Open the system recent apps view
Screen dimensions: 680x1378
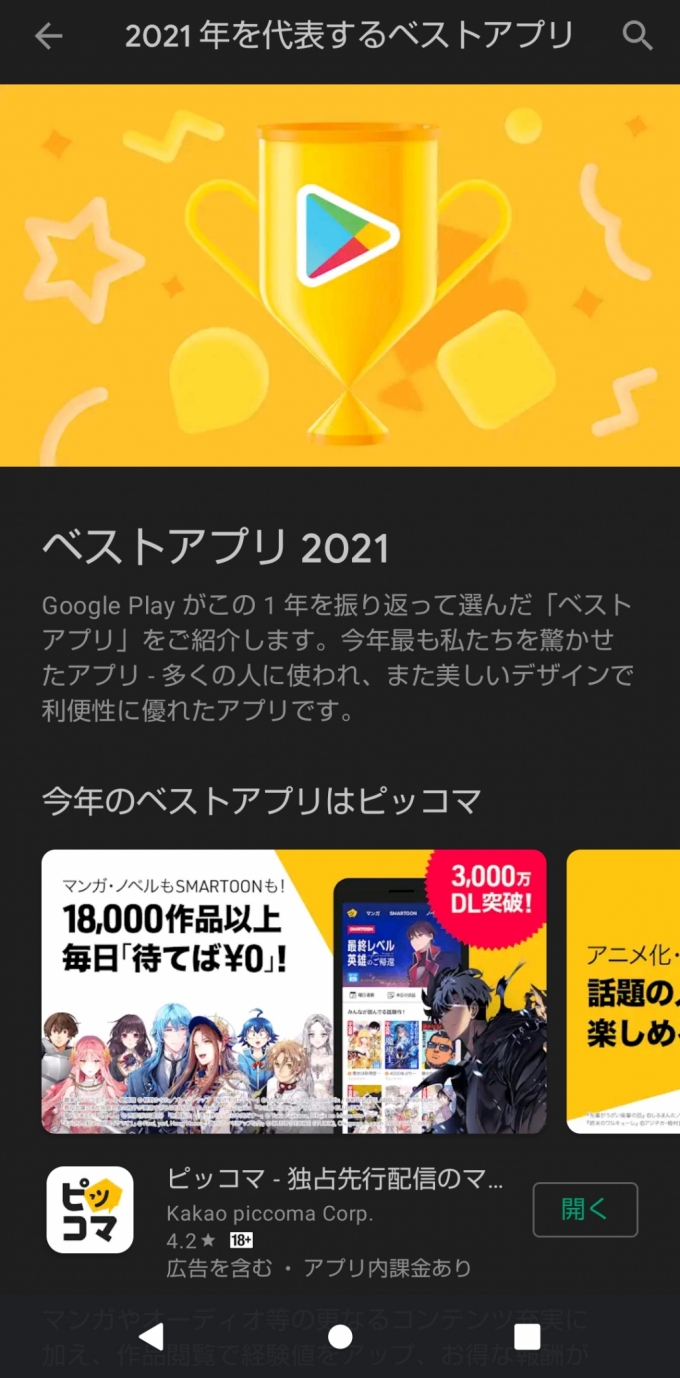coord(527,1337)
